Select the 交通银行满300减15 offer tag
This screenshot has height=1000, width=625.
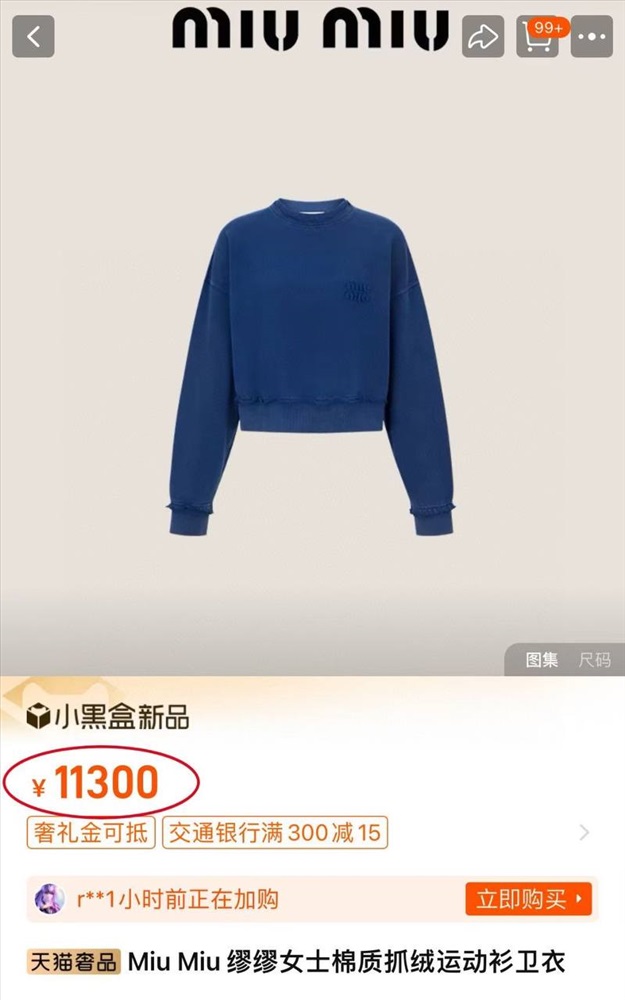275,832
